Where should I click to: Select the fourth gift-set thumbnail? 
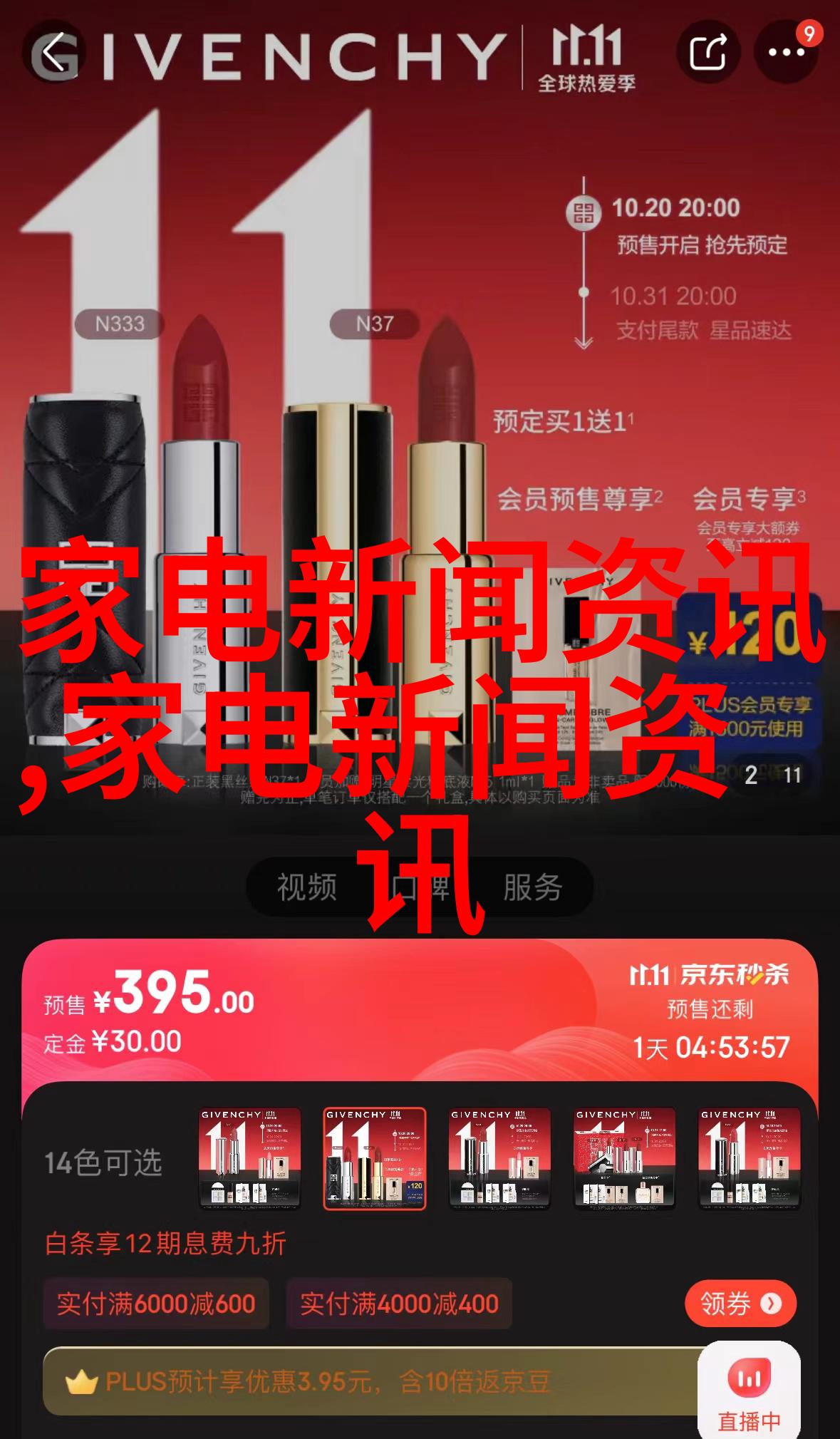tap(625, 1159)
